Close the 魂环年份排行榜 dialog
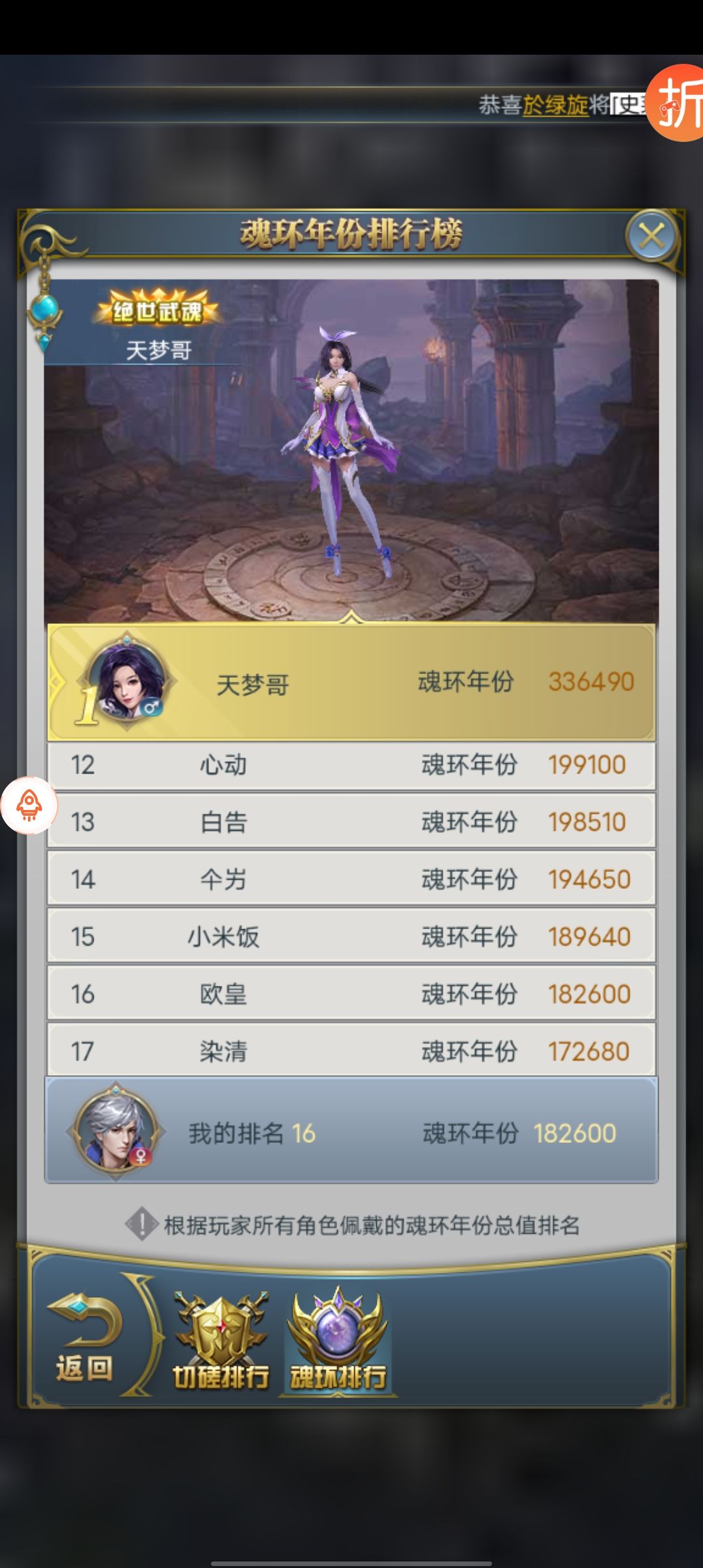 [x=652, y=236]
